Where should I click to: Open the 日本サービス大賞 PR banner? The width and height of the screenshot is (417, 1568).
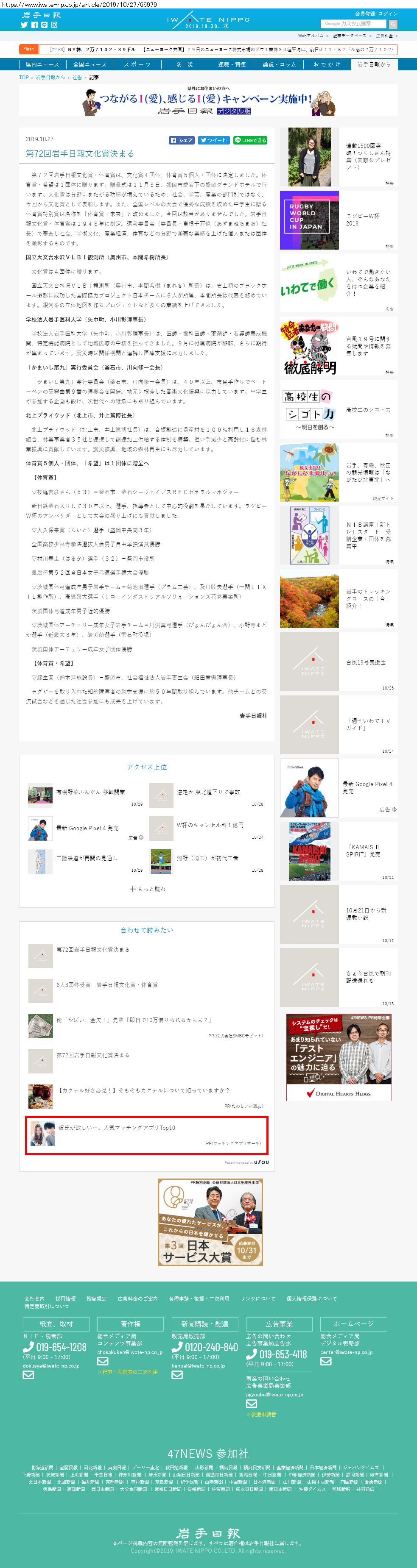(210, 1222)
